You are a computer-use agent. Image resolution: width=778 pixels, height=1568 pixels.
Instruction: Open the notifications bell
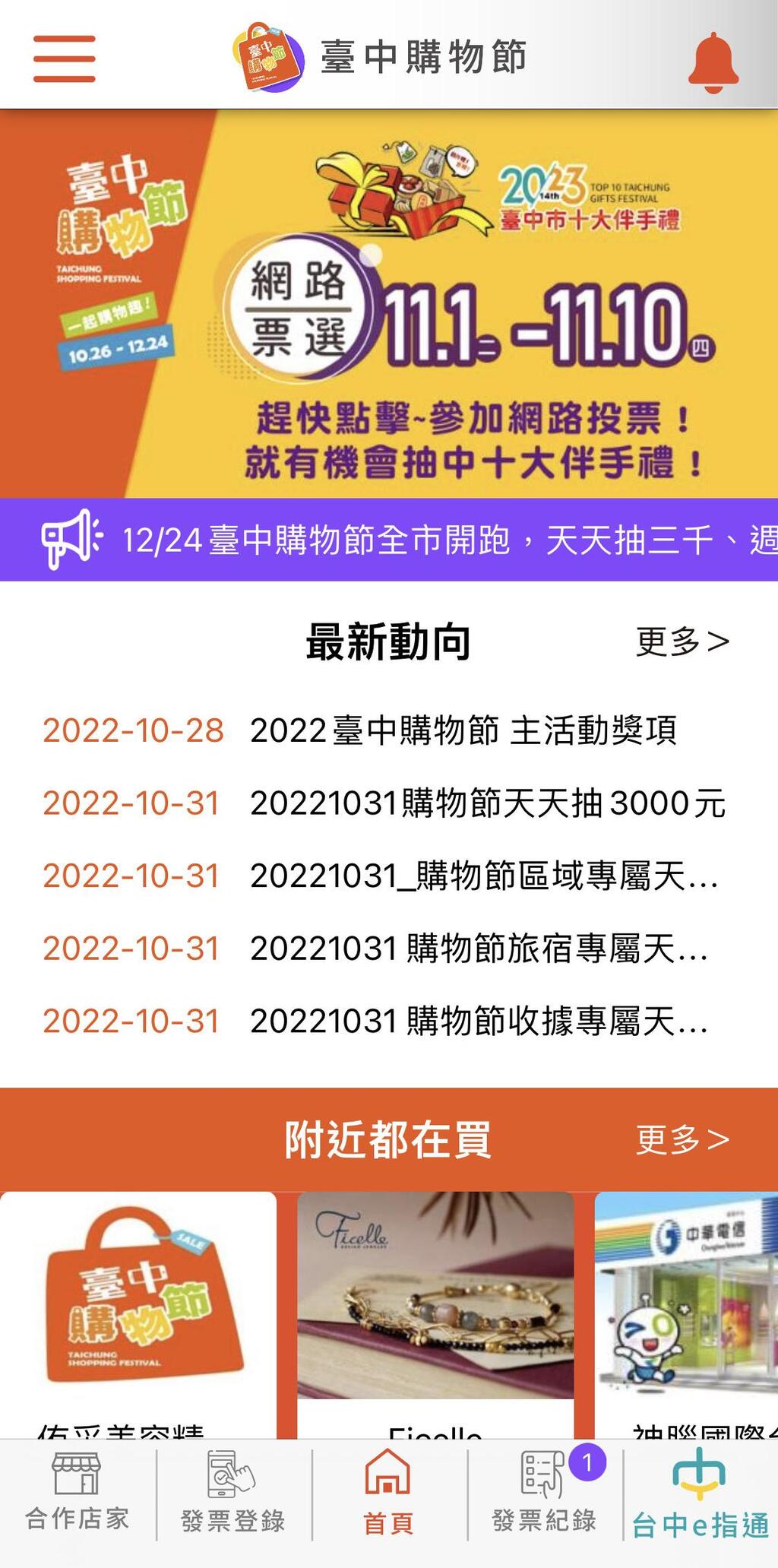tap(713, 62)
